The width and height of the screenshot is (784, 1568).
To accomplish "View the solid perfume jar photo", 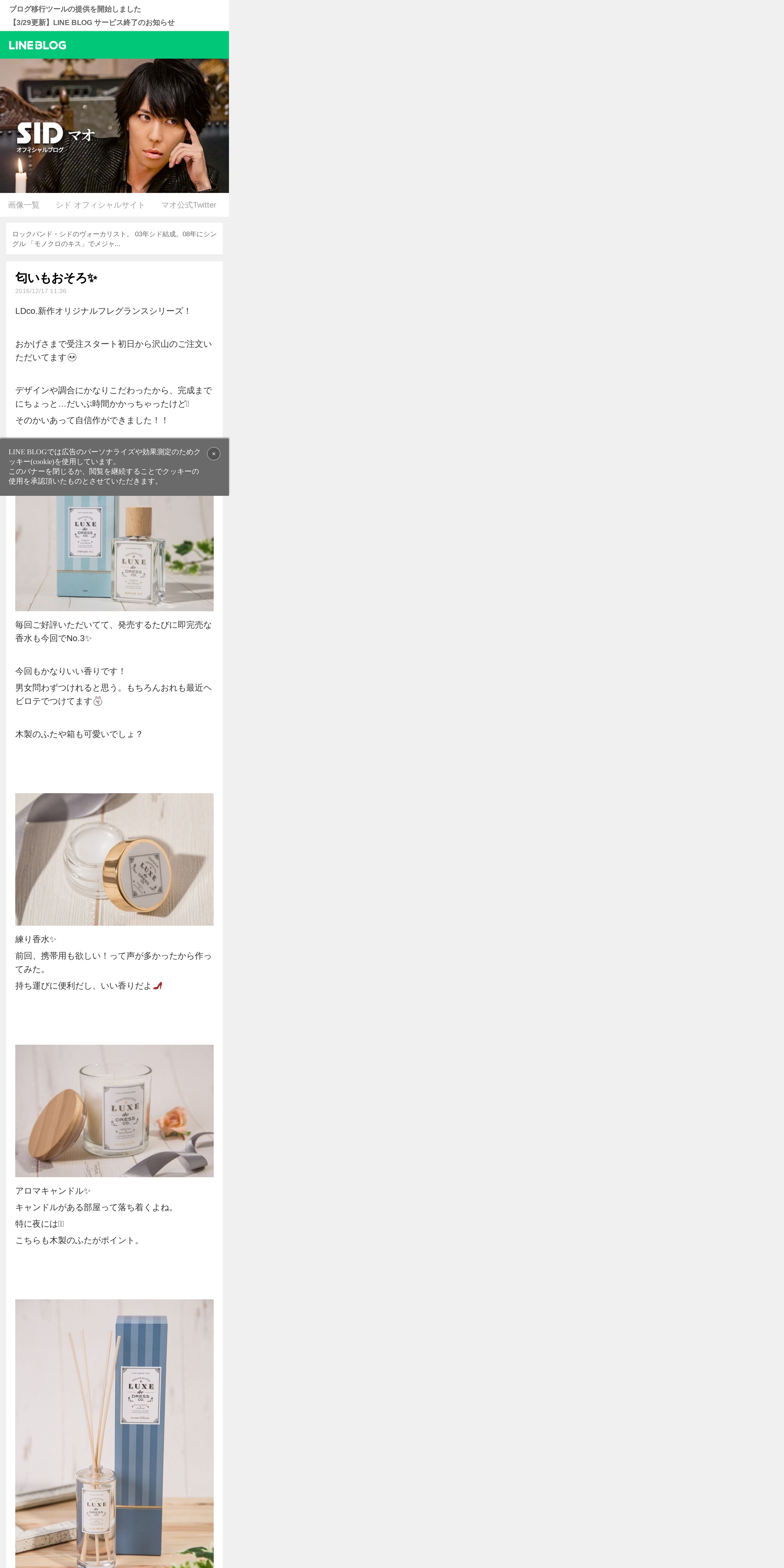I will pos(114,859).
